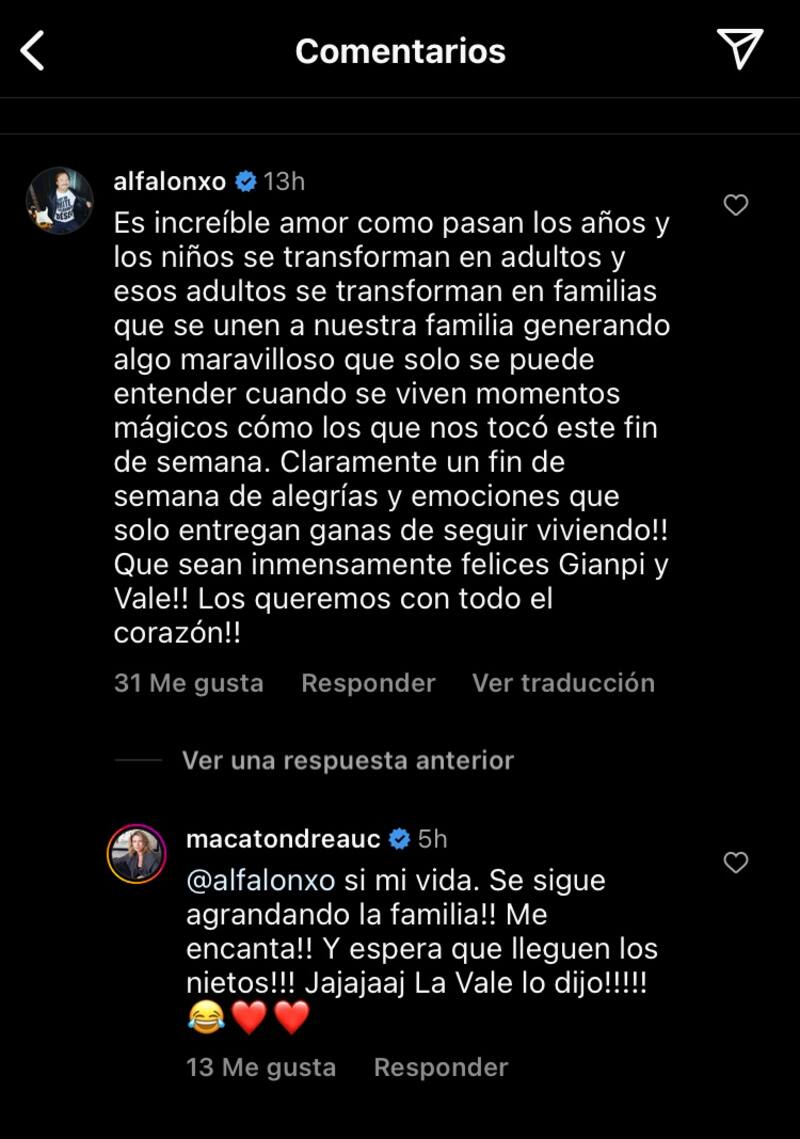Image resolution: width=800 pixels, height=1139 pixels.
Task: View the 13 Me gusta on macatondreauc's reply
Action: (x=260, y=1067)
